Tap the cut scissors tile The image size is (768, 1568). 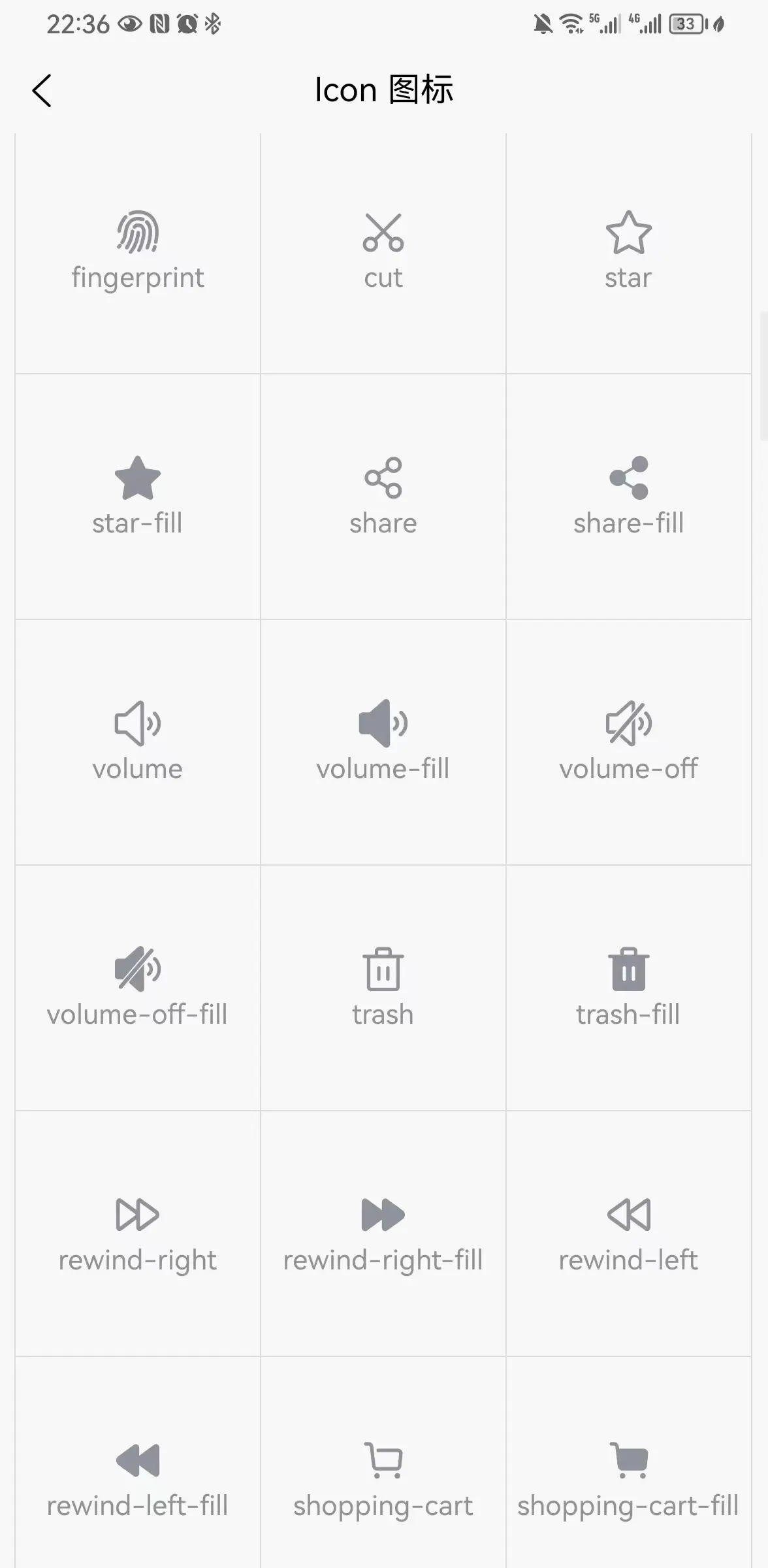pyautogui.click(x=383, y=251)
